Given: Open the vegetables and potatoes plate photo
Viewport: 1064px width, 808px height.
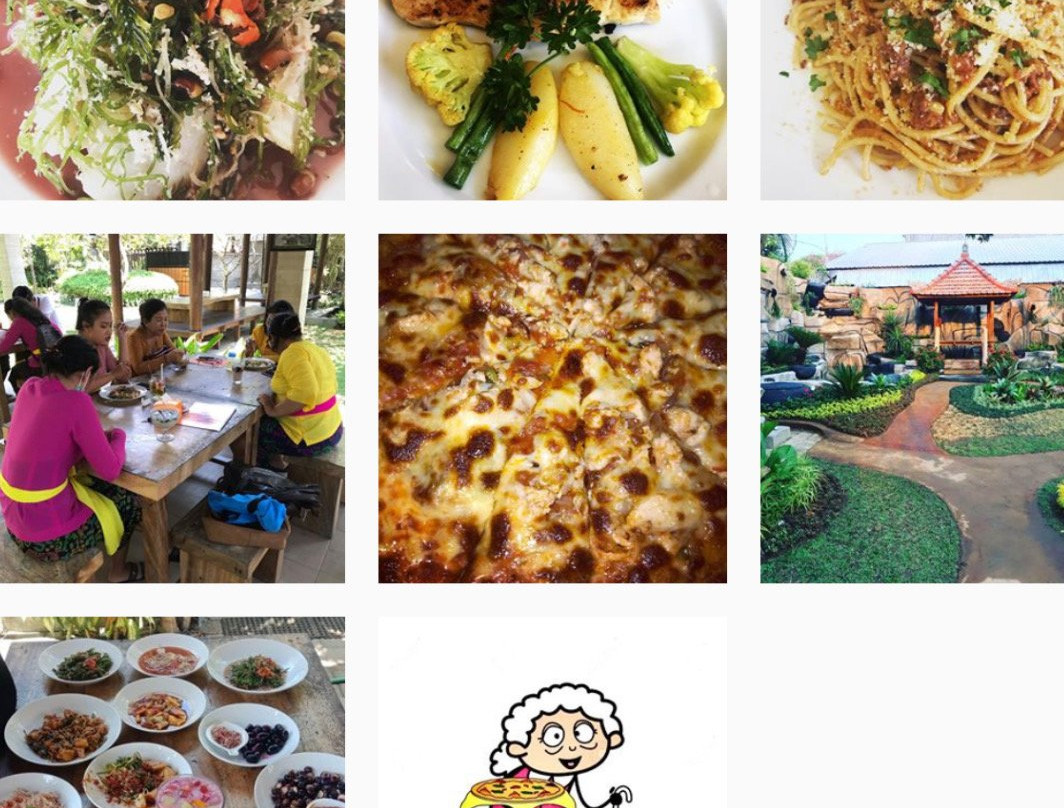Looking at the screenshot, I should point(552,100).
